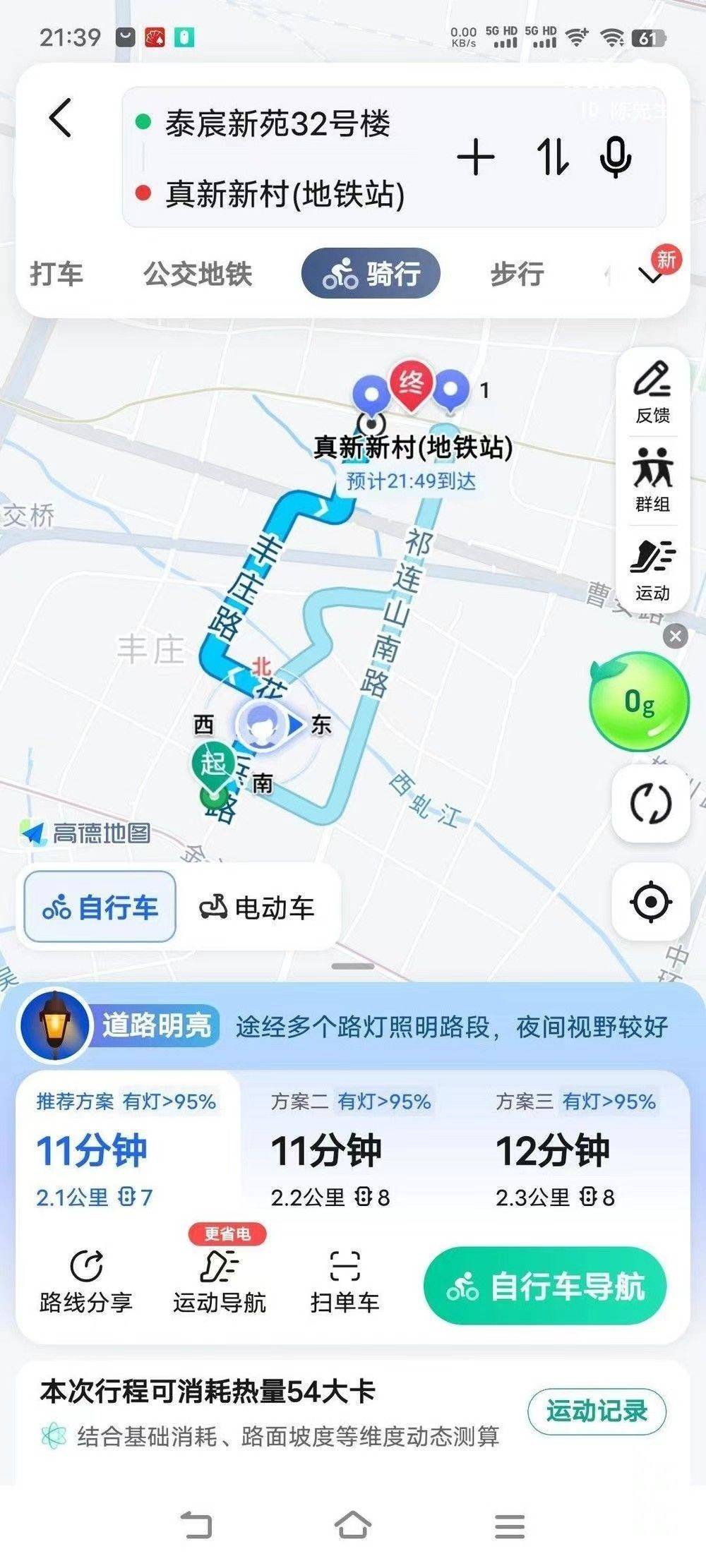Refresh the route with the circular arrows
The image size is (706, 1568).
click(x=650, y=804)
